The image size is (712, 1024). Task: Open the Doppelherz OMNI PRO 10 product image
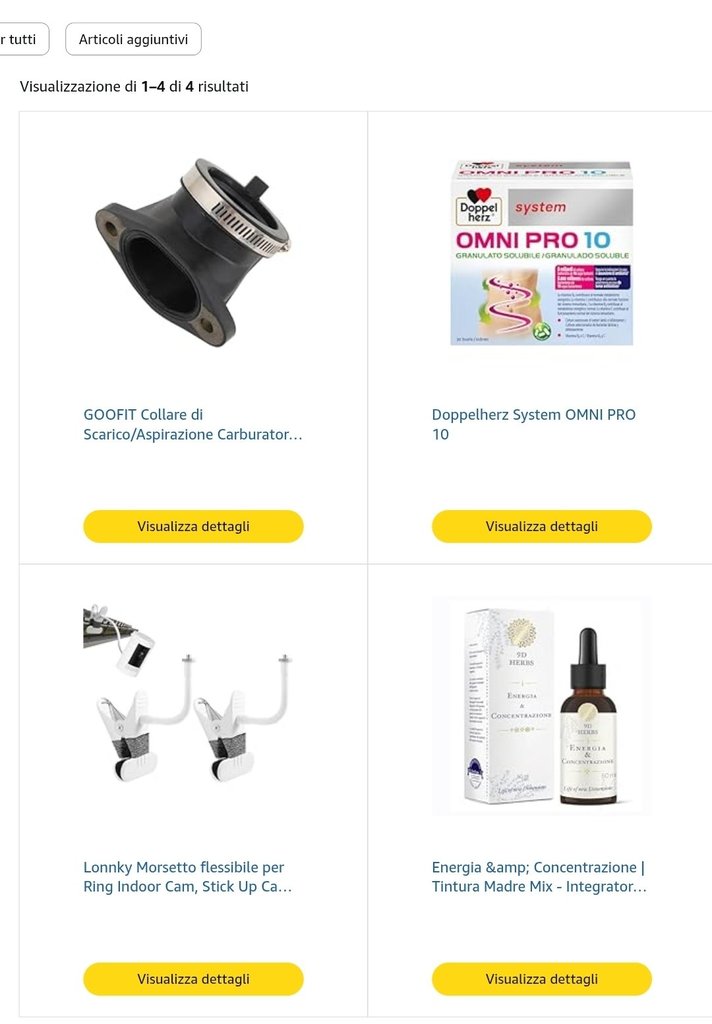541,253
